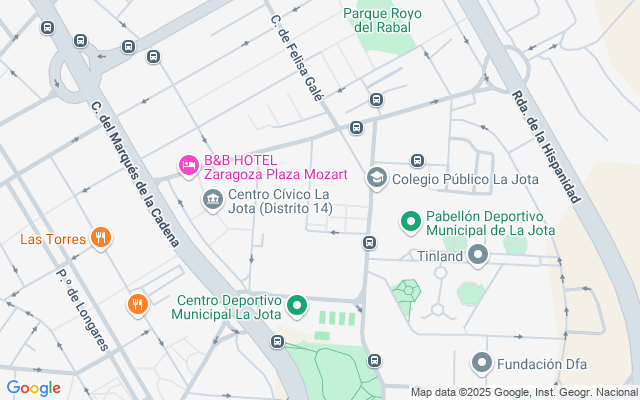
Task: Open the B&B HOTEL Zaragoza Plaza Mozart pin
Action: click(x=189, y=166)
